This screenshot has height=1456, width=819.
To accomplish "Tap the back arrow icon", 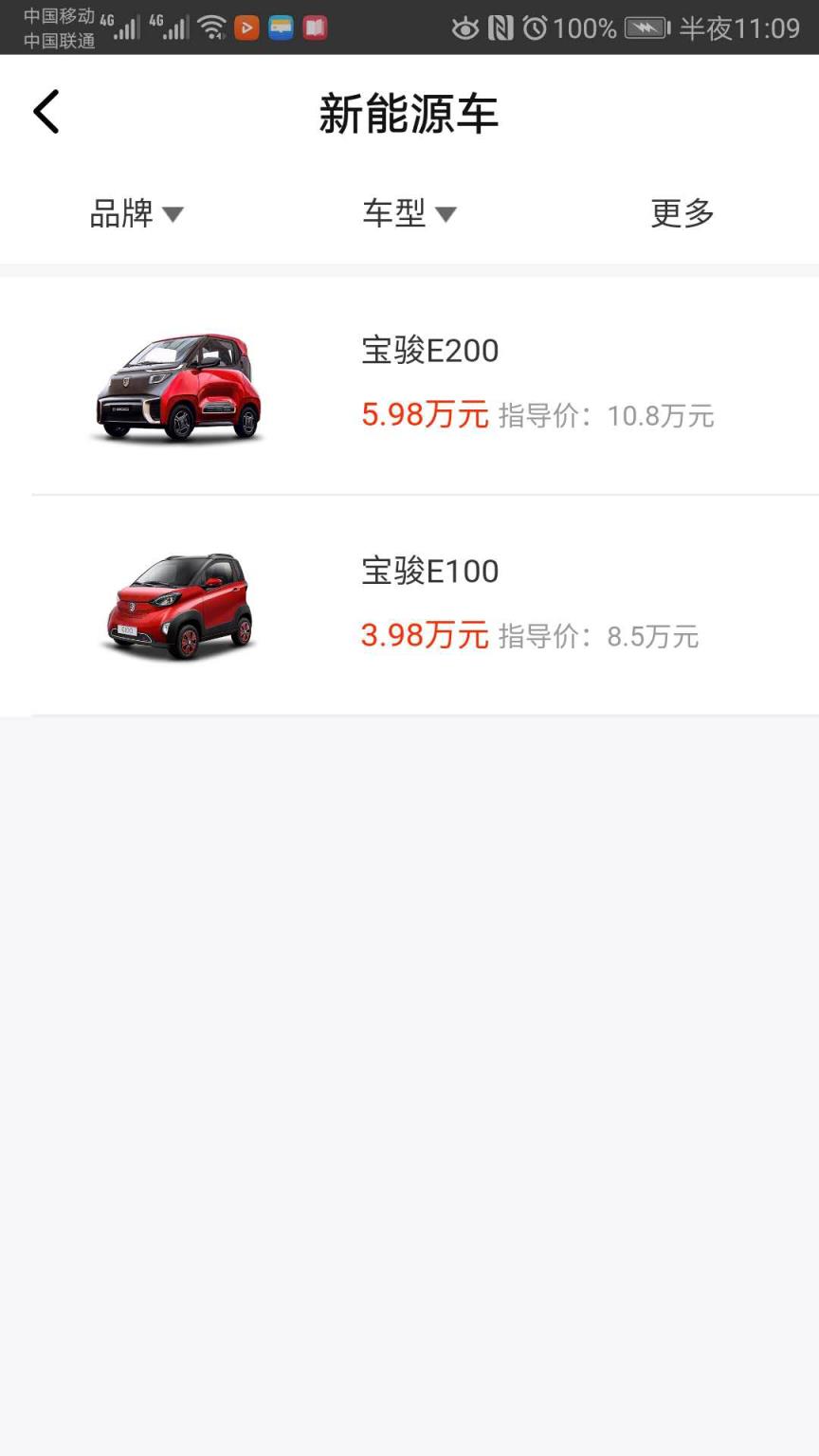I will pyautogui.click(x=46, y=111).
